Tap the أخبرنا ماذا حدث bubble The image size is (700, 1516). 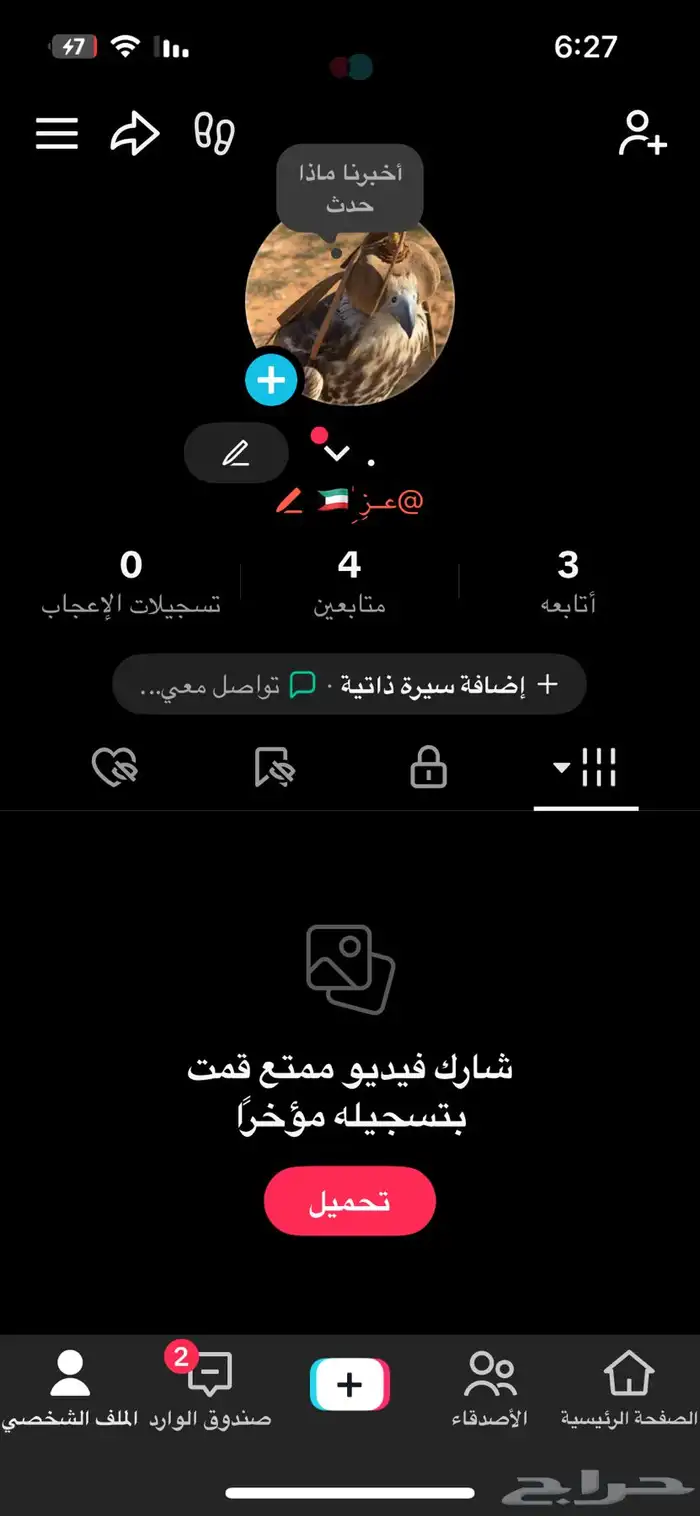click(350, 189)
